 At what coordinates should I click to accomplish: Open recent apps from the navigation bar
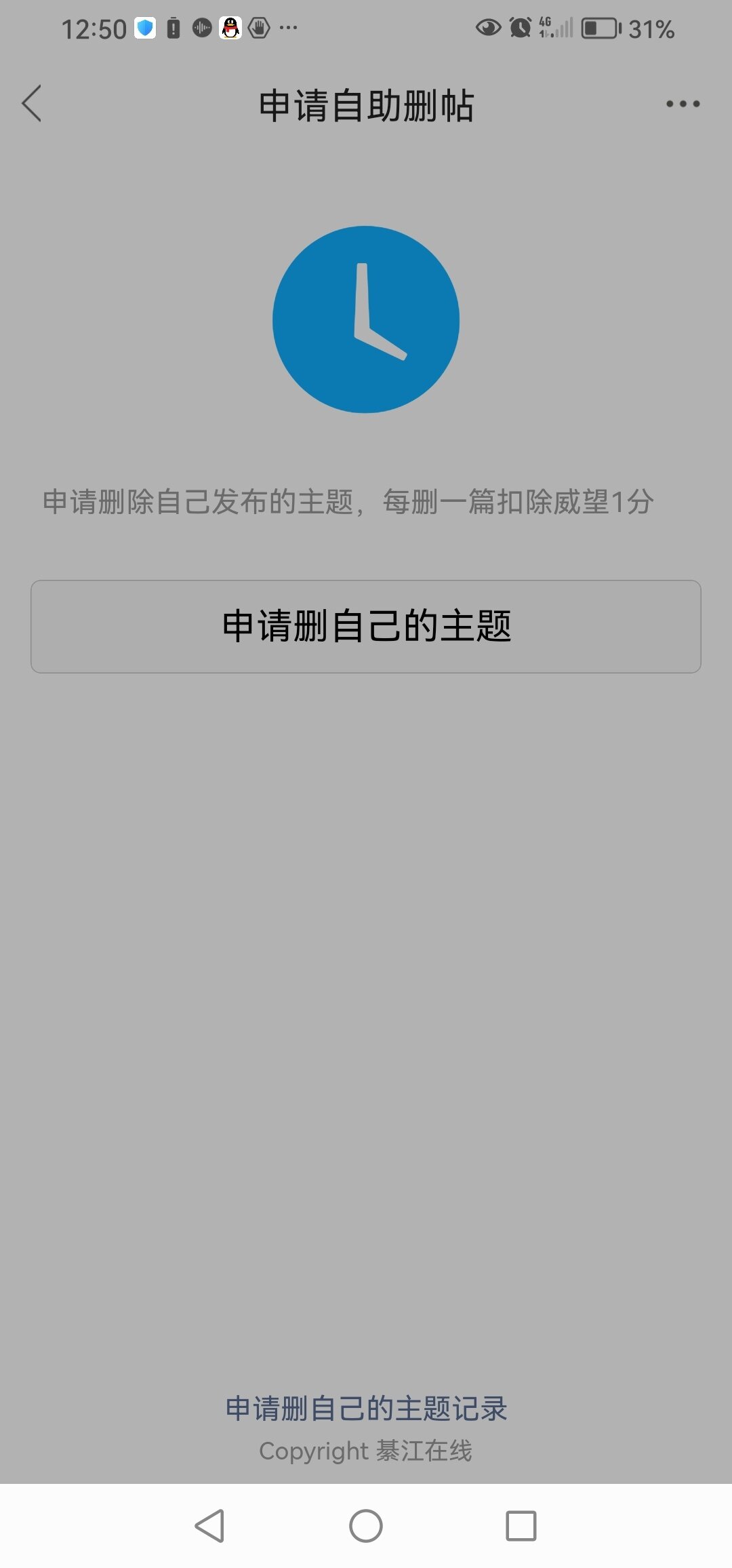(521, 1526)
